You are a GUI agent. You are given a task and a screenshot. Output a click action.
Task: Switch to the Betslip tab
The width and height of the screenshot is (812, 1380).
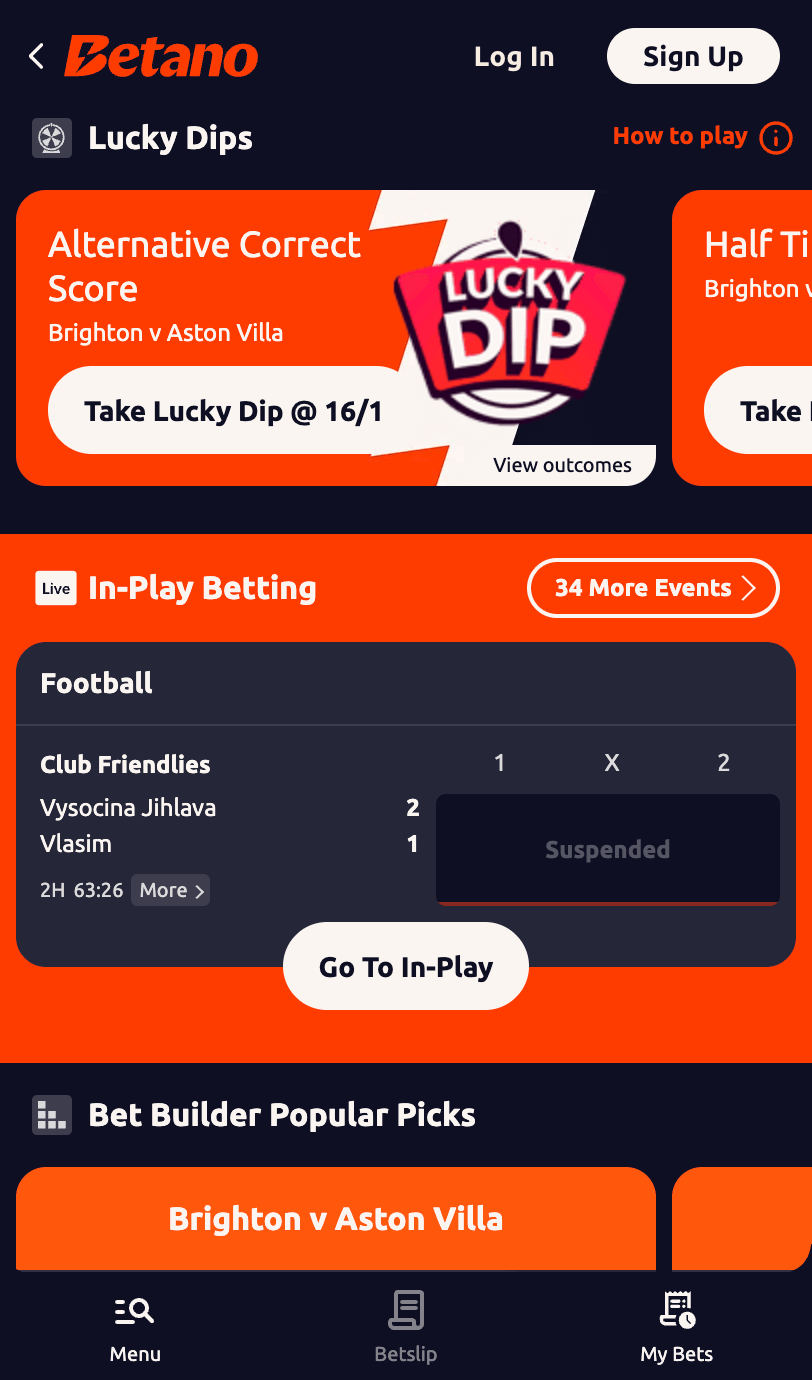pos(406,1327)
